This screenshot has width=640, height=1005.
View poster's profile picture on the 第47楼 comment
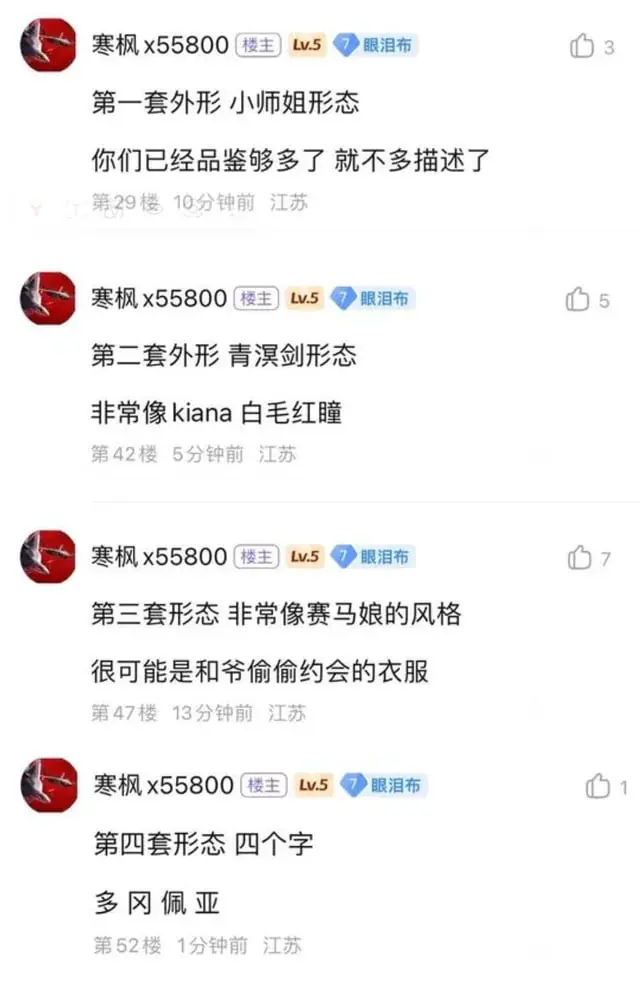48,557
